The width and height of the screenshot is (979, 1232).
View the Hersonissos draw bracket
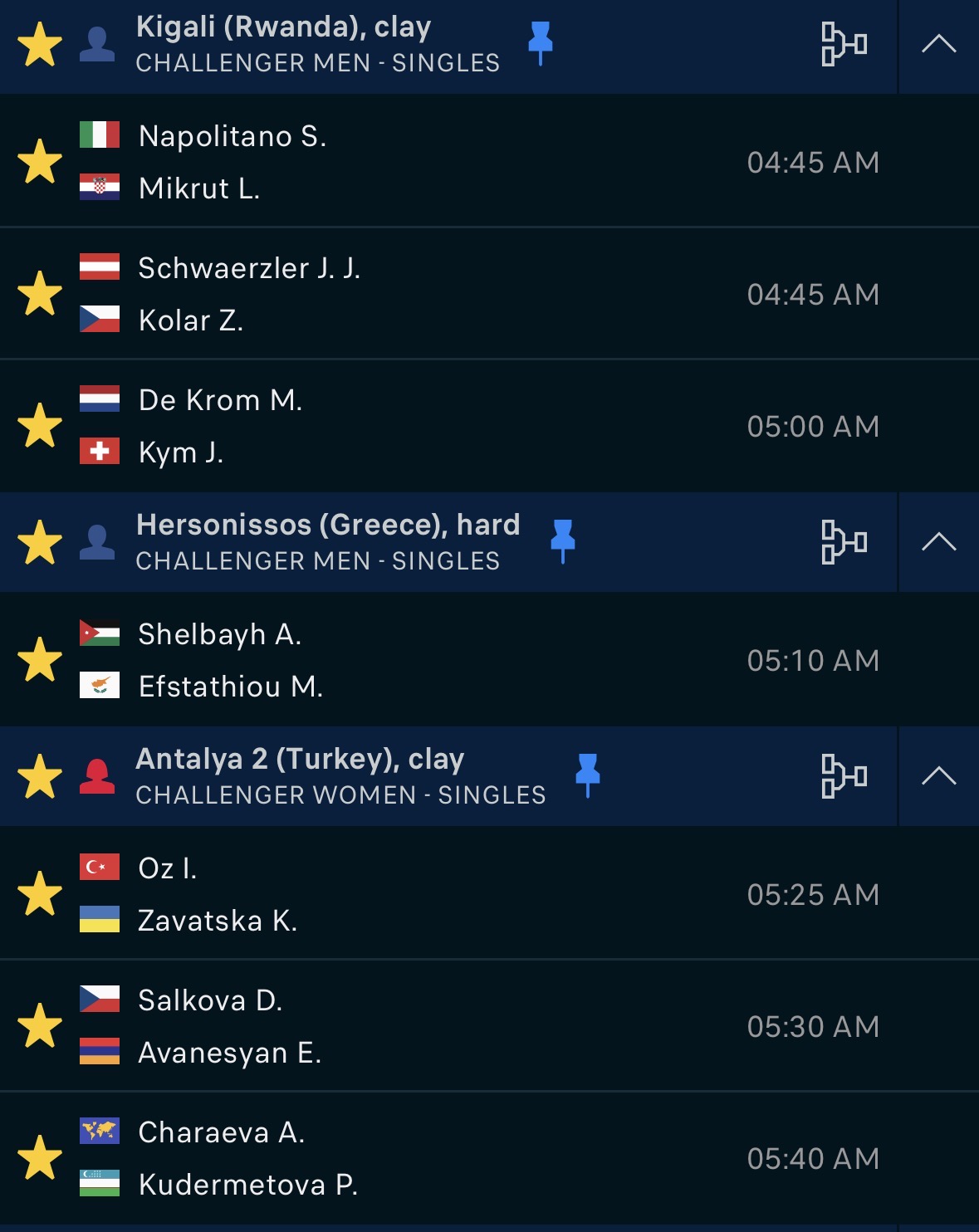(844, 542)
